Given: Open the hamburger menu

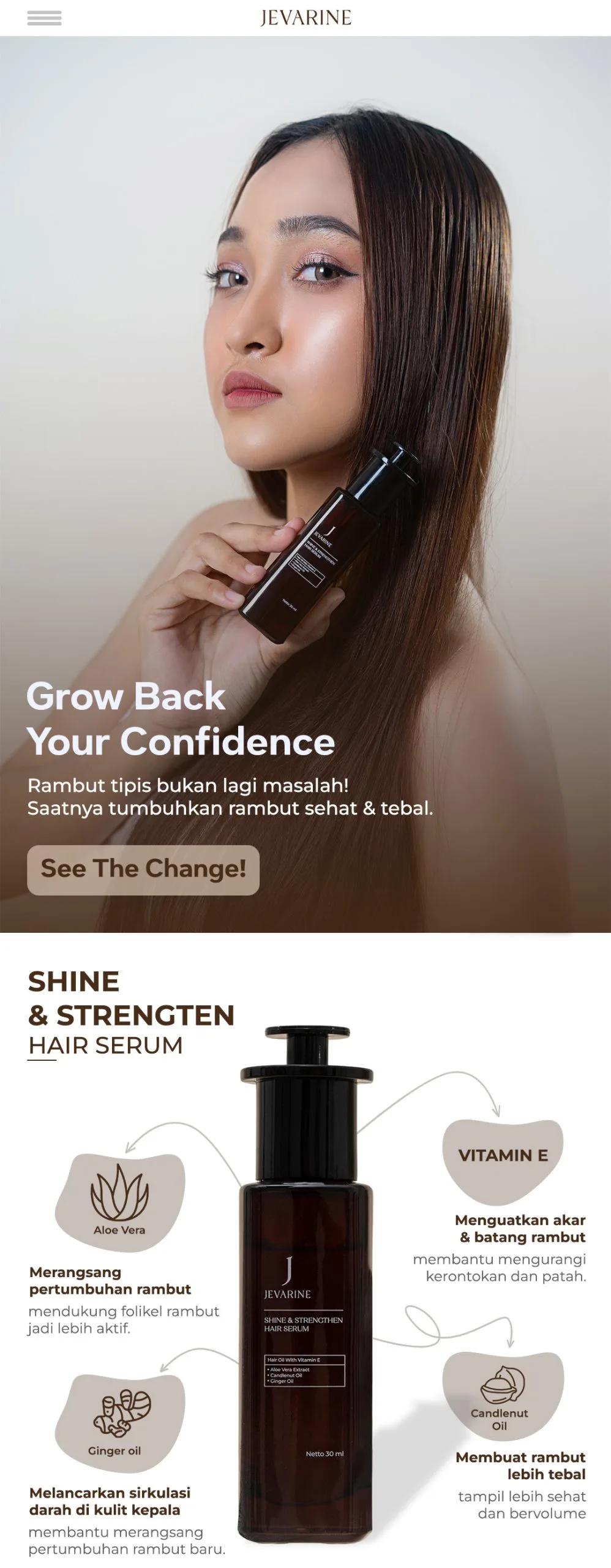Looking at the screenshot, I should pos(44,18).
